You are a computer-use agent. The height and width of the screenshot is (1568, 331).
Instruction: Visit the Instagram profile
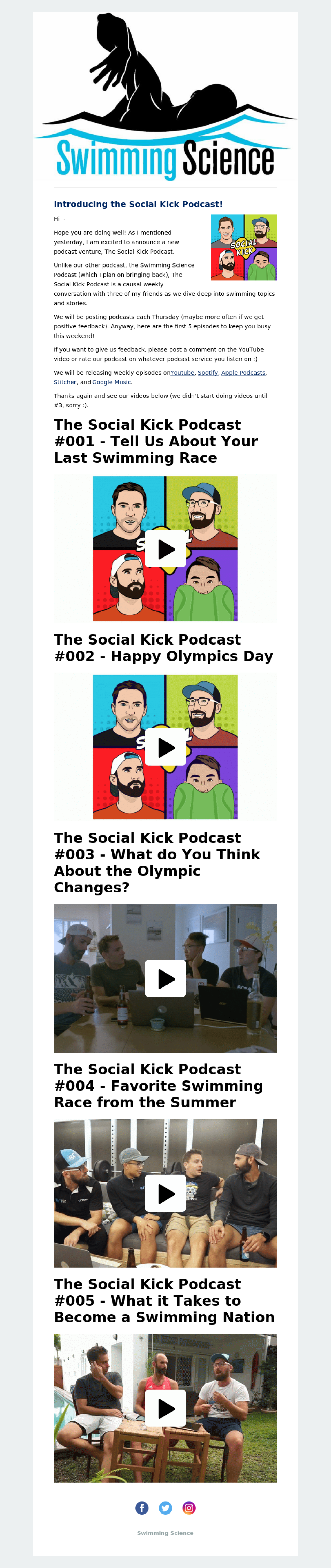coord(189,1508)
